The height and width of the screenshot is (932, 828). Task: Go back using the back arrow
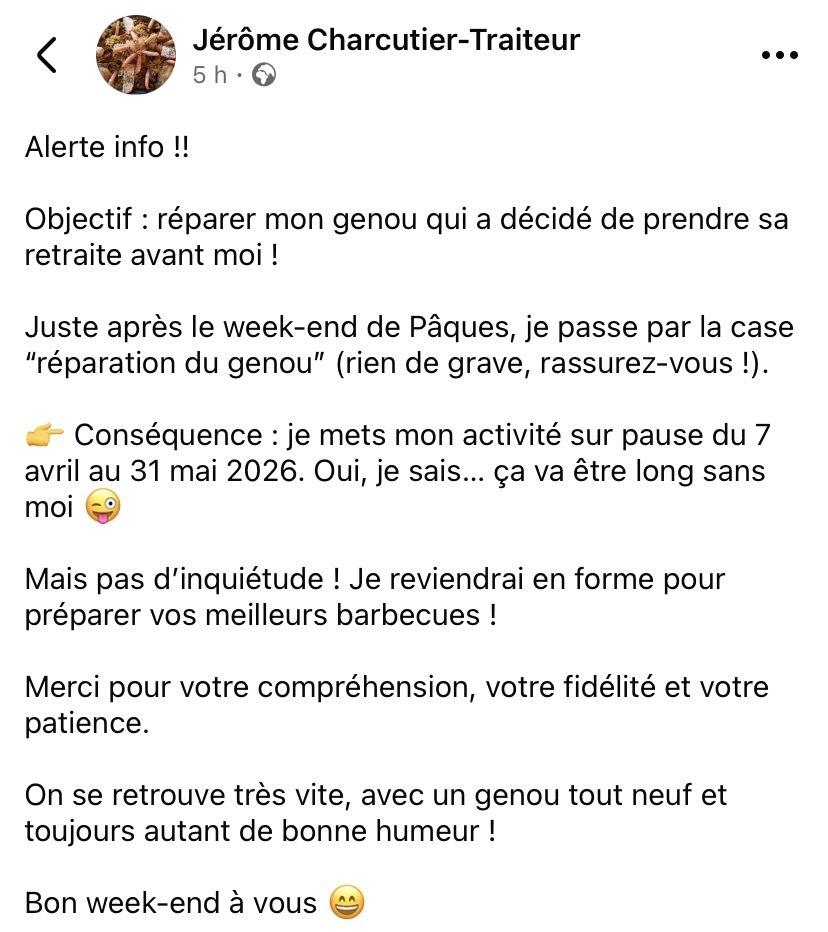tap(46, 55)
